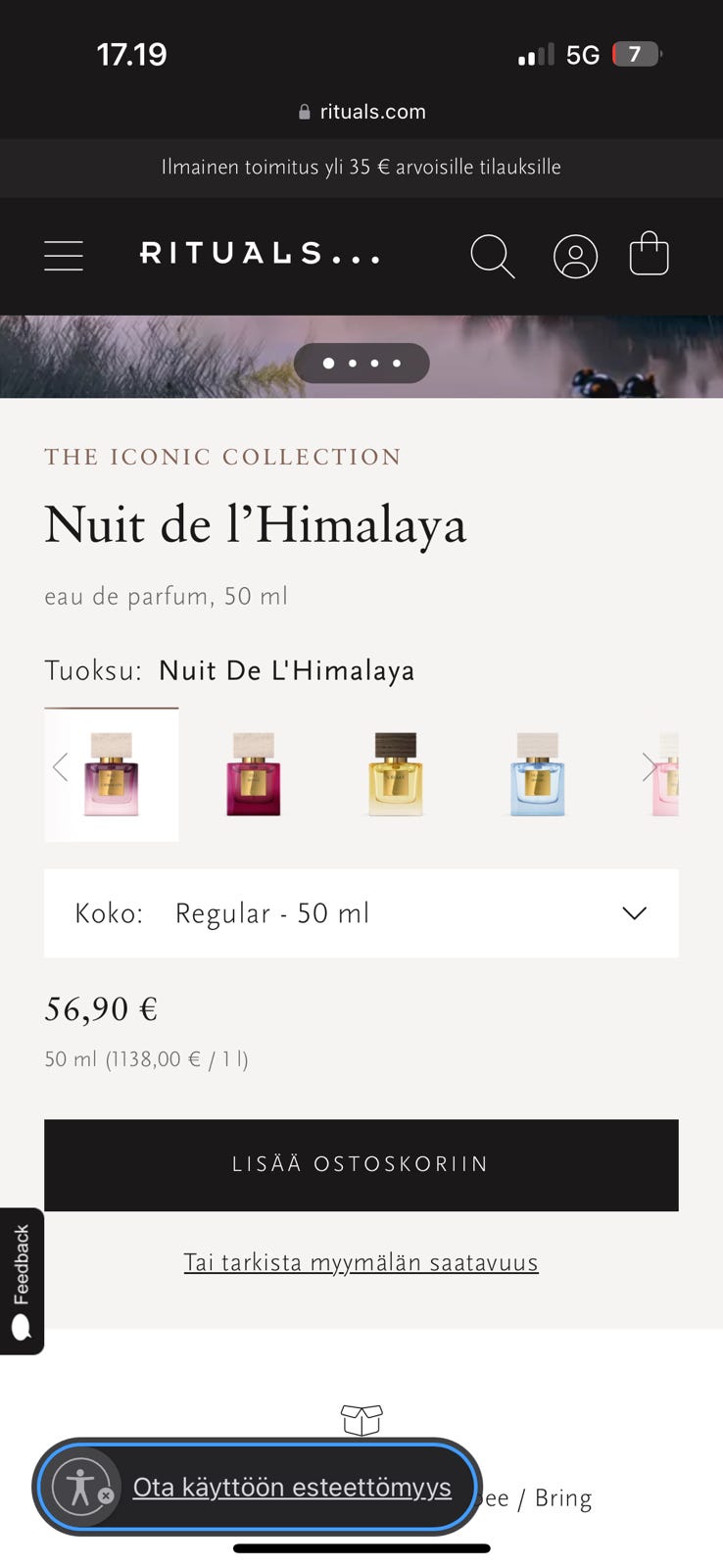
Task: Select the currently highlighted Nuit de l'Himalaya fragrance
Action: [111, 775]
